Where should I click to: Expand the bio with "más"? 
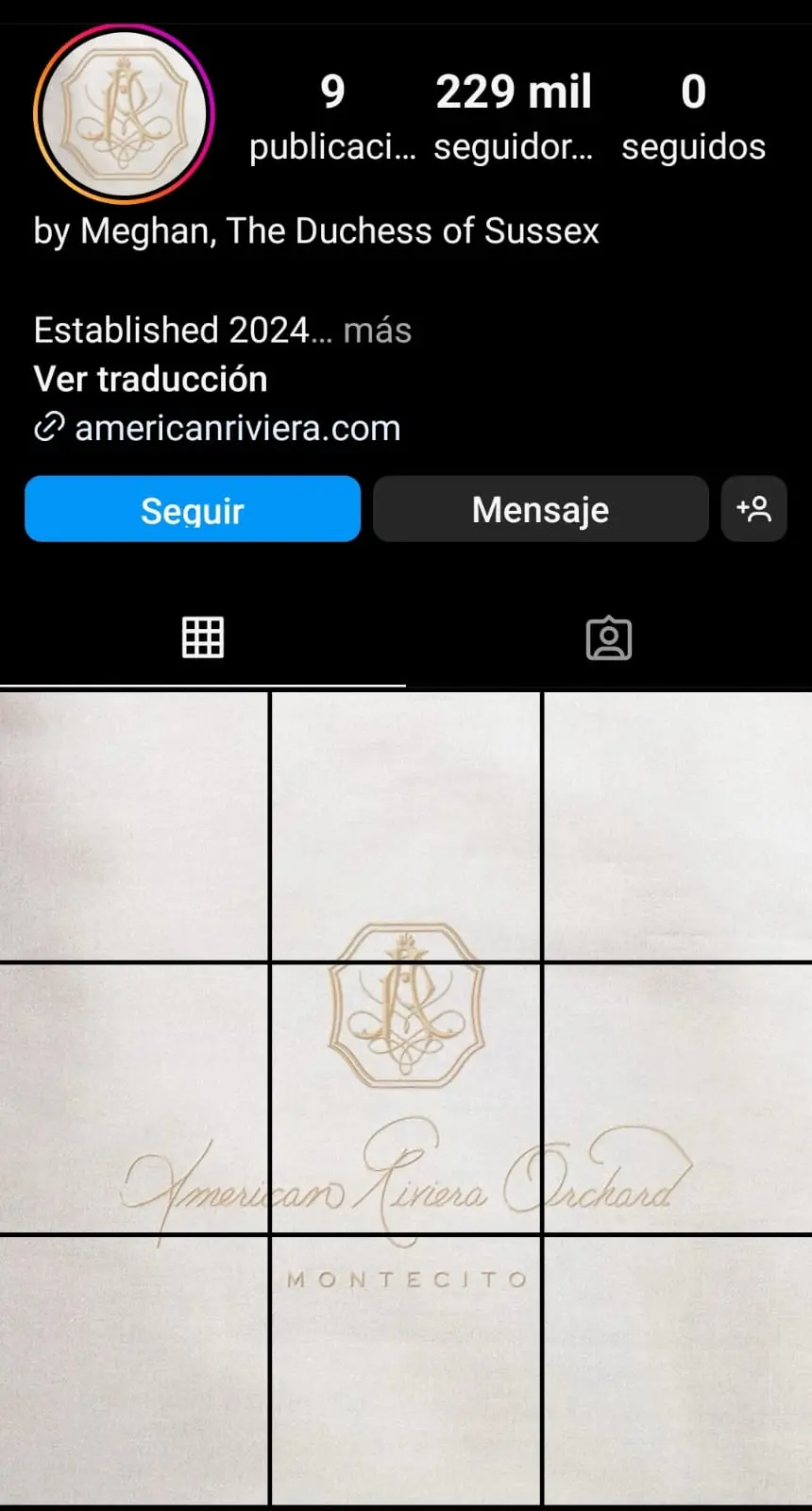pyautogui.click(x=377, y=331)
